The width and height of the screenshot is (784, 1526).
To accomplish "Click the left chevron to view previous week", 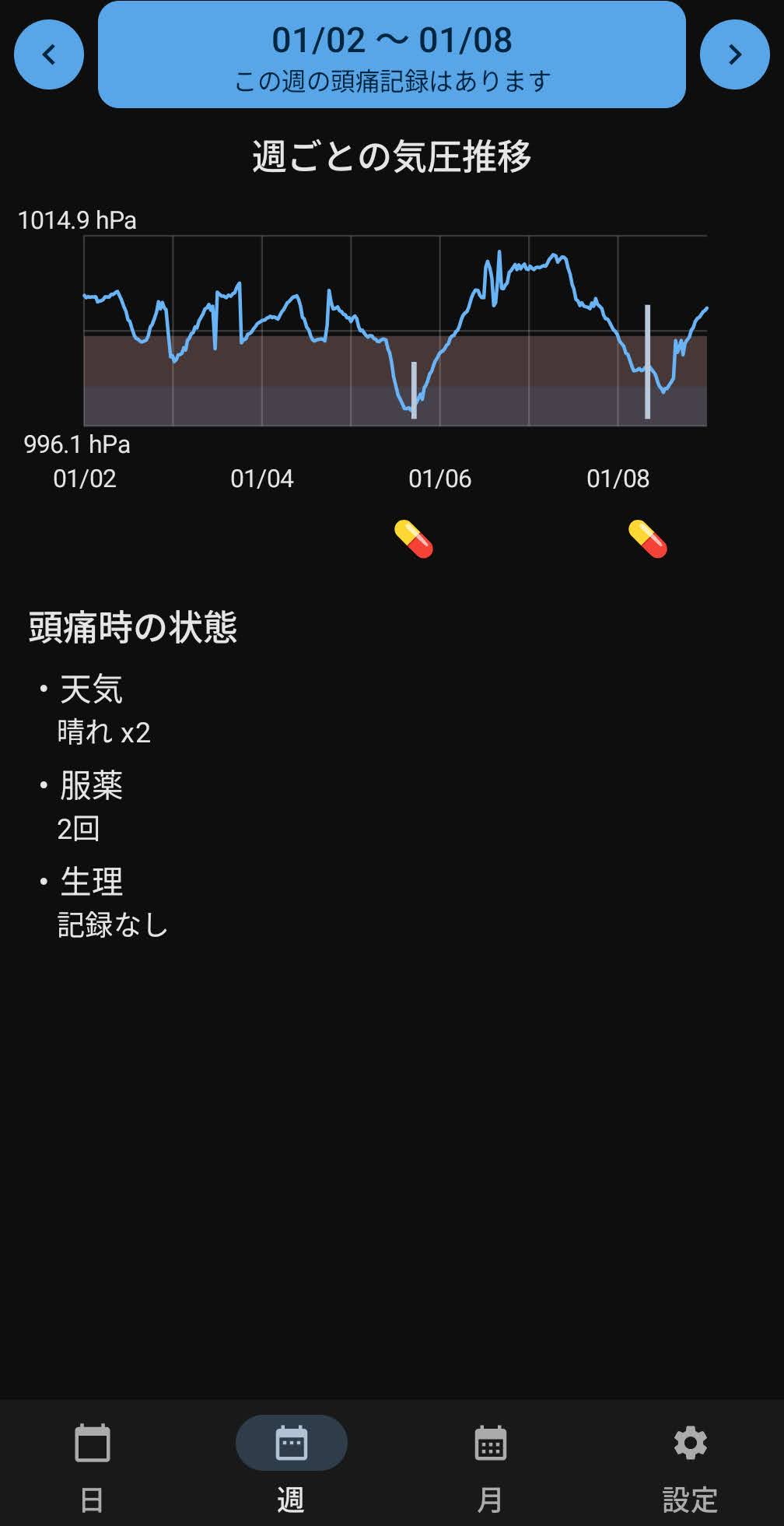I will 48,54.
